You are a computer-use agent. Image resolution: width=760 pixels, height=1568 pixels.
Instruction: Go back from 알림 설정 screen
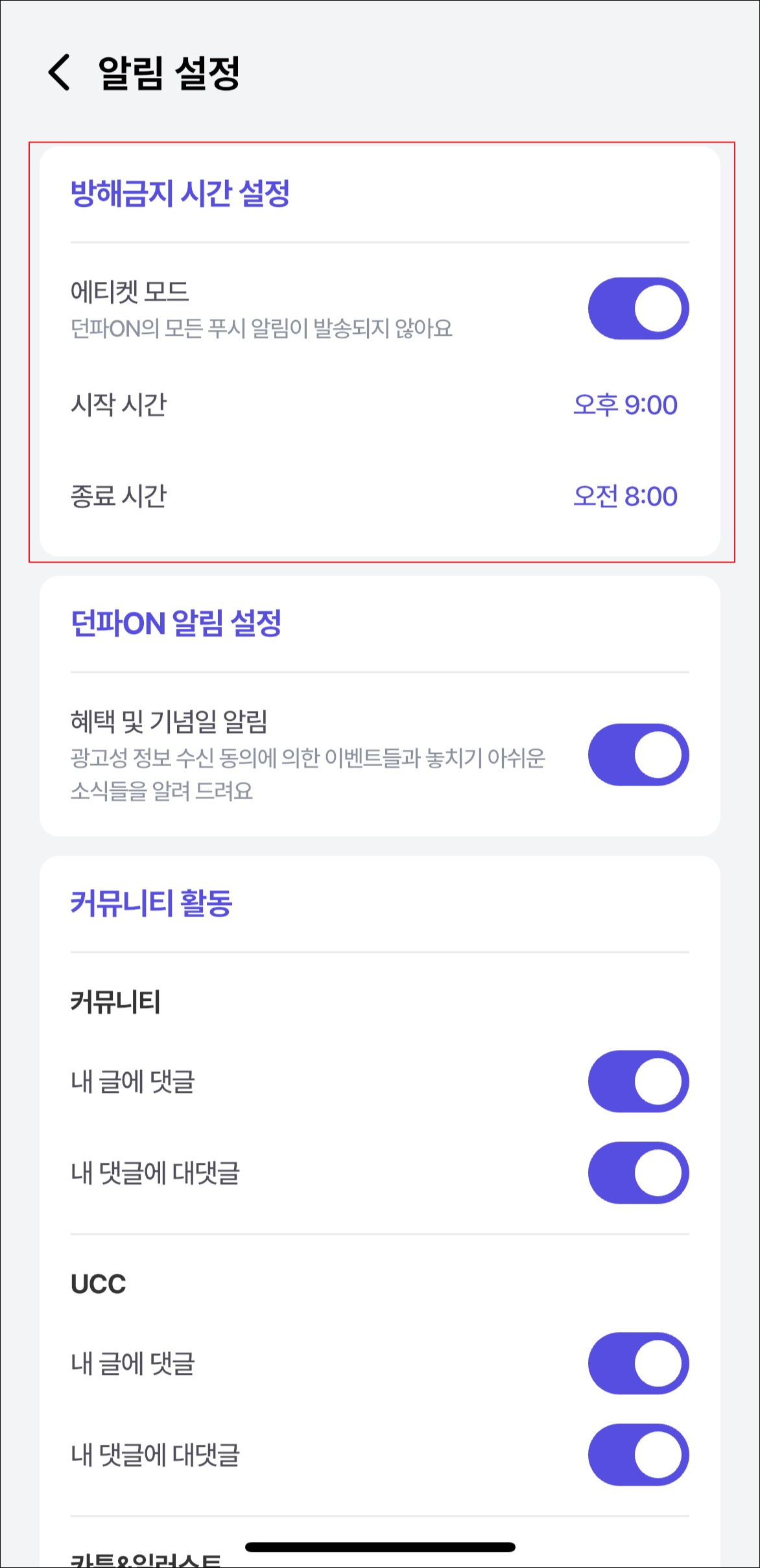coord(59,72)
